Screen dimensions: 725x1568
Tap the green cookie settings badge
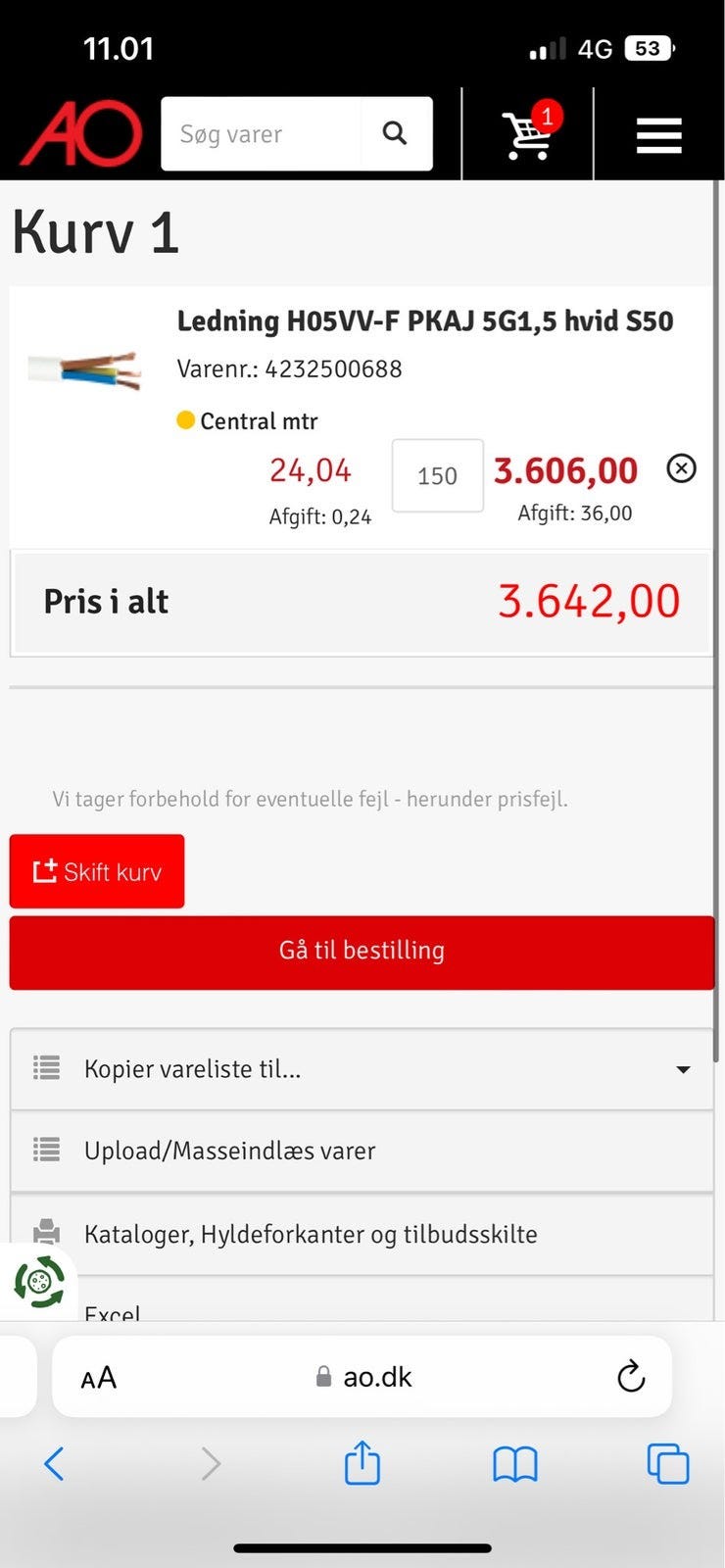[x=39, y=1282]
